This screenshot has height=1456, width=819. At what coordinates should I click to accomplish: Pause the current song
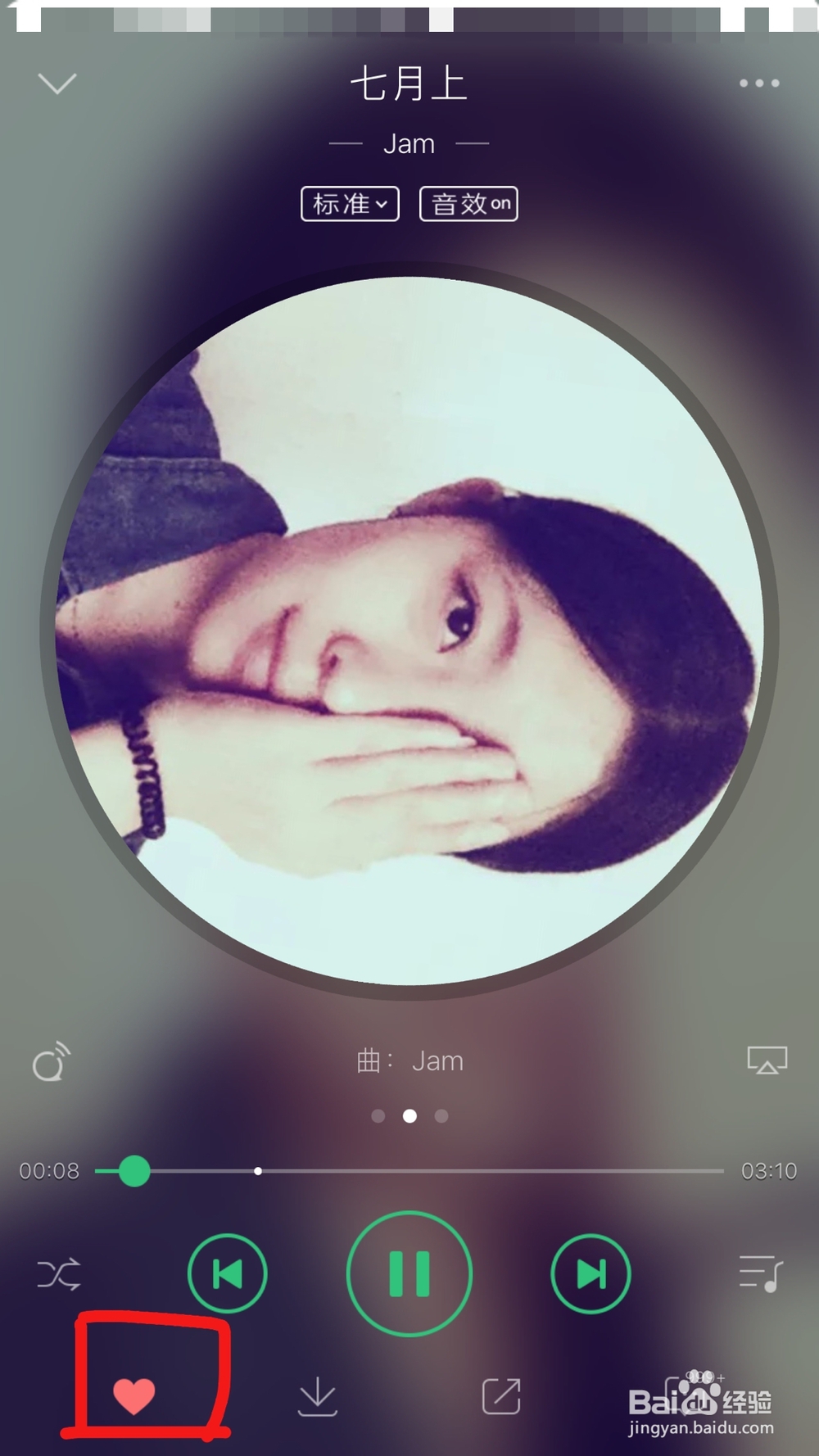pyautogui.click(x=409, y=1273)
